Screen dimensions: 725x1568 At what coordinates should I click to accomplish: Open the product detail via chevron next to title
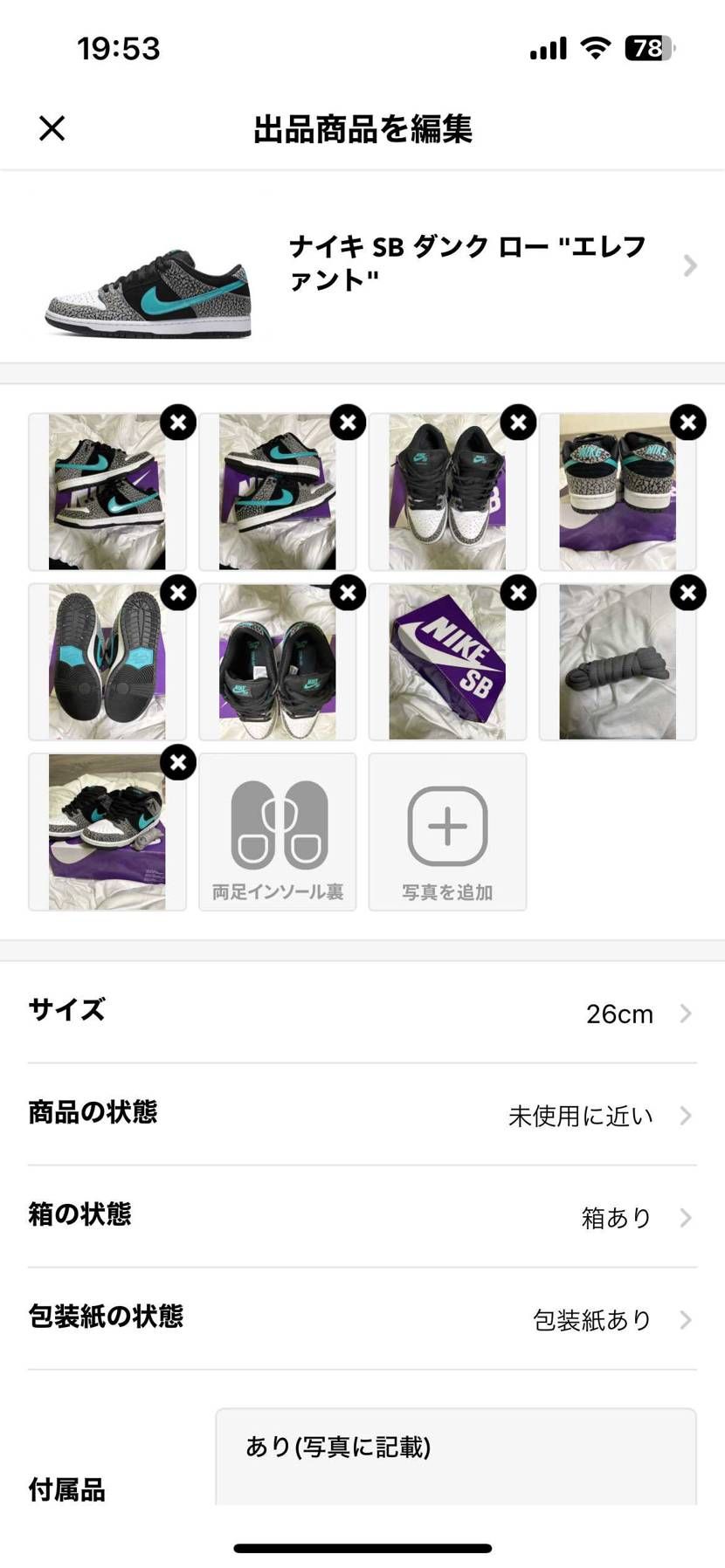(x=691, y=266)
